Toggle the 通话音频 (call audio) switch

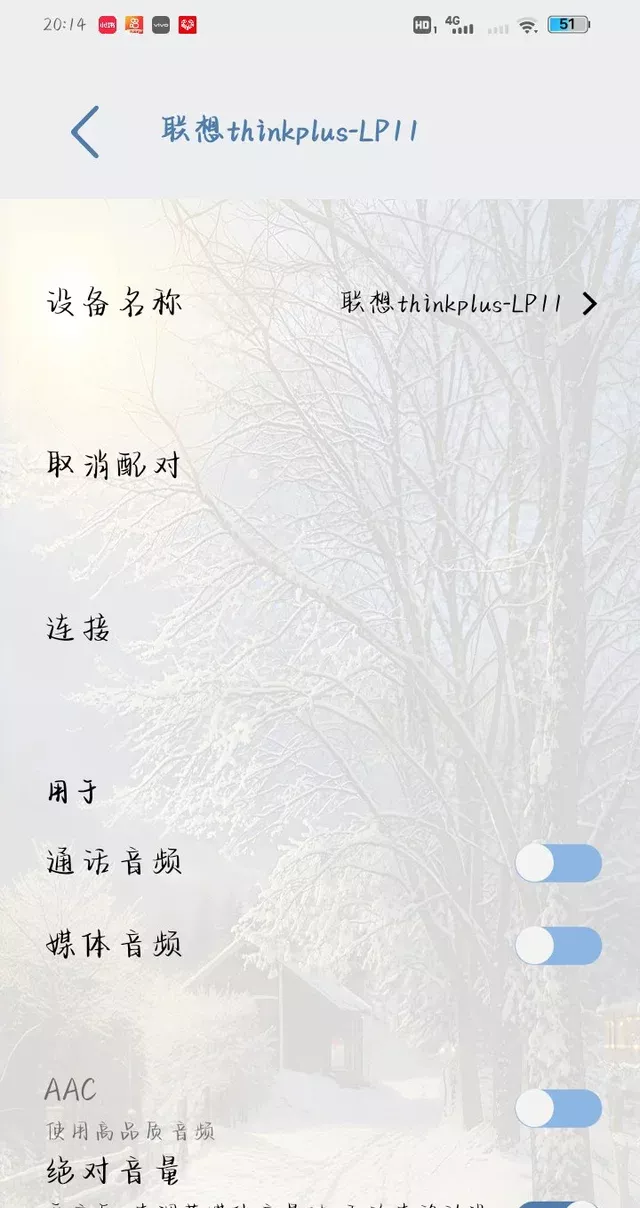(558, 863)
